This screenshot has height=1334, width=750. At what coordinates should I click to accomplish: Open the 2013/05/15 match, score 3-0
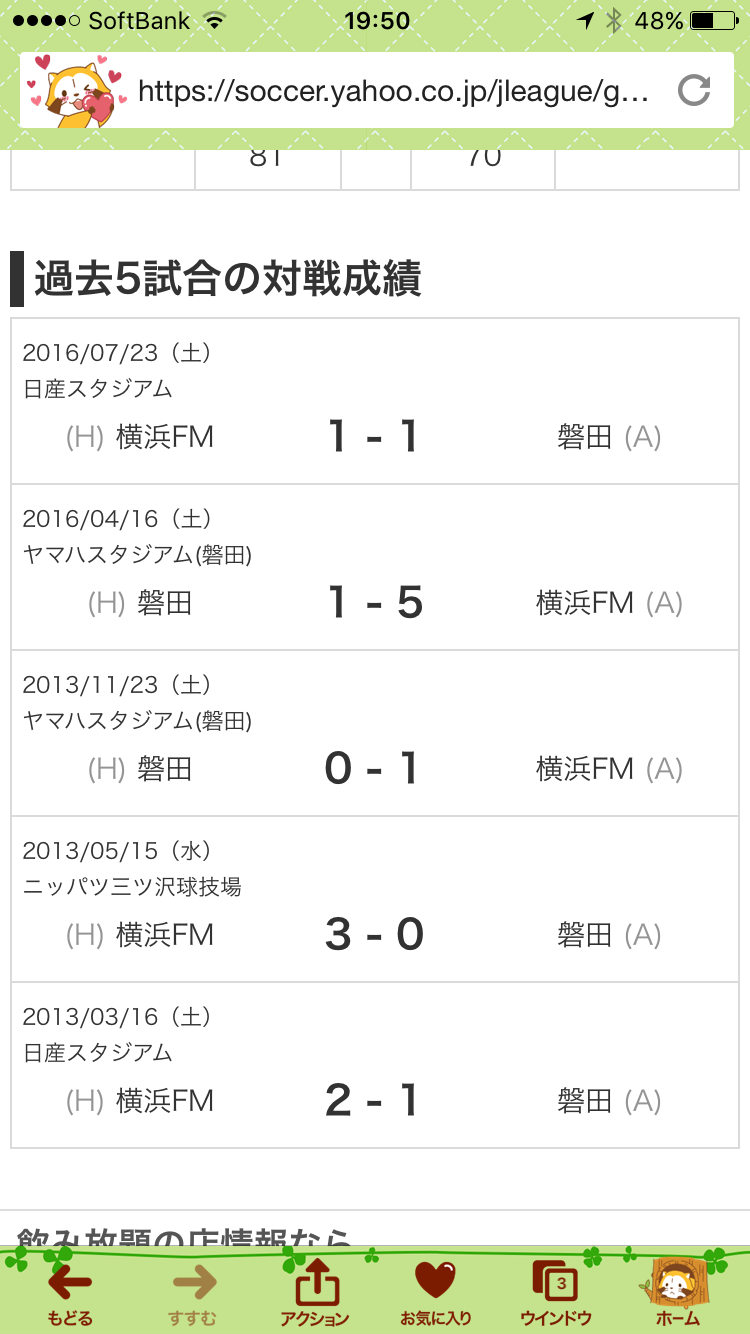pyautogui.click(x=375, y=899)
